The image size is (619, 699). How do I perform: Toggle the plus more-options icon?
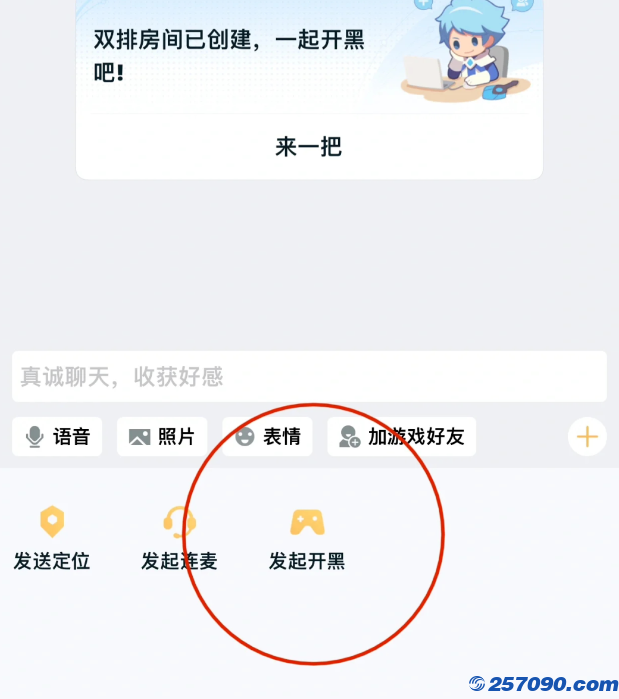tap(587, 437)
